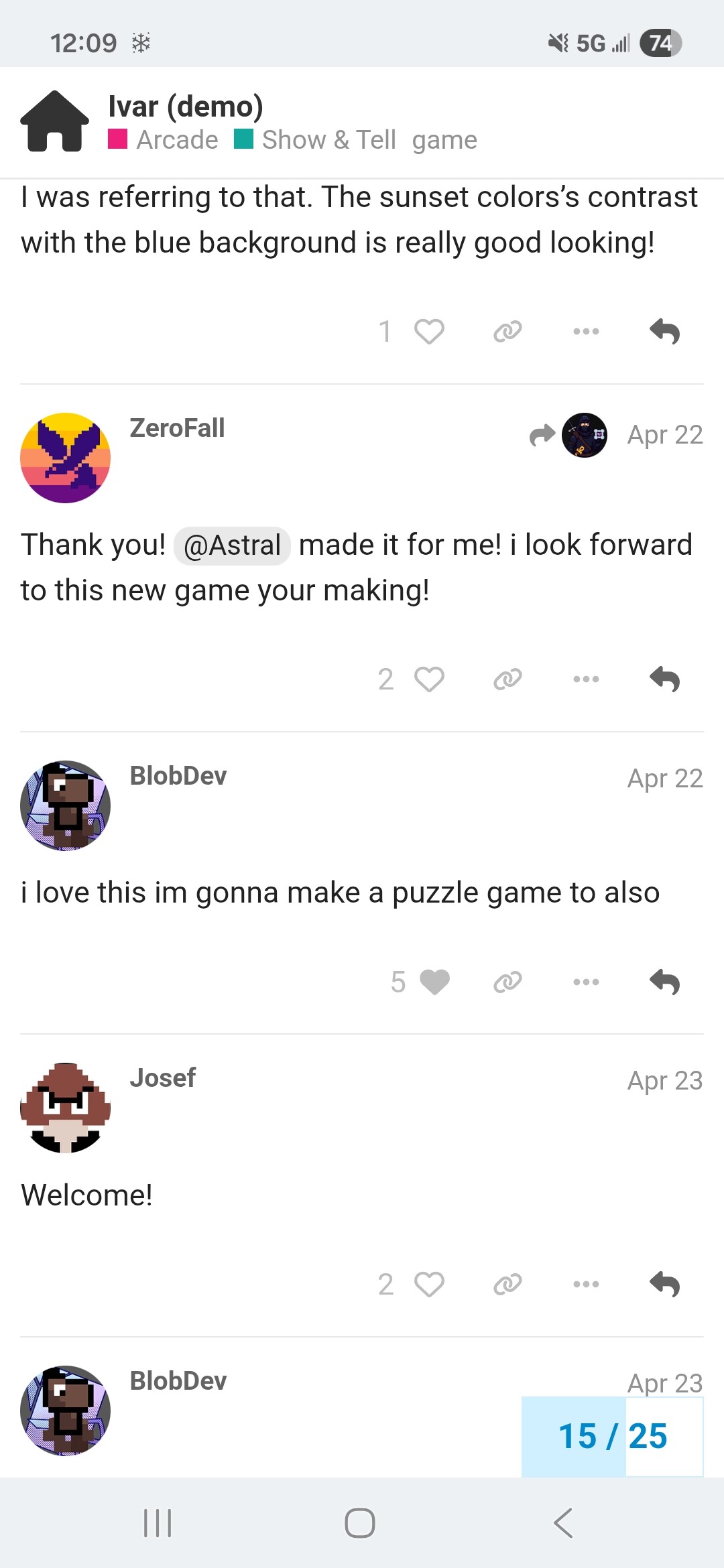Show more actions on ZeroFall's post
This screenshot has height=1568, width=724.
click(586, 679)
